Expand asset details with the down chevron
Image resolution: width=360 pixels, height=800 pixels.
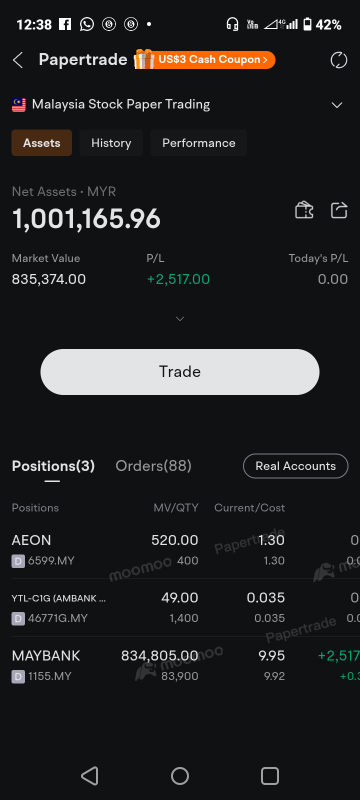point(179,319)
